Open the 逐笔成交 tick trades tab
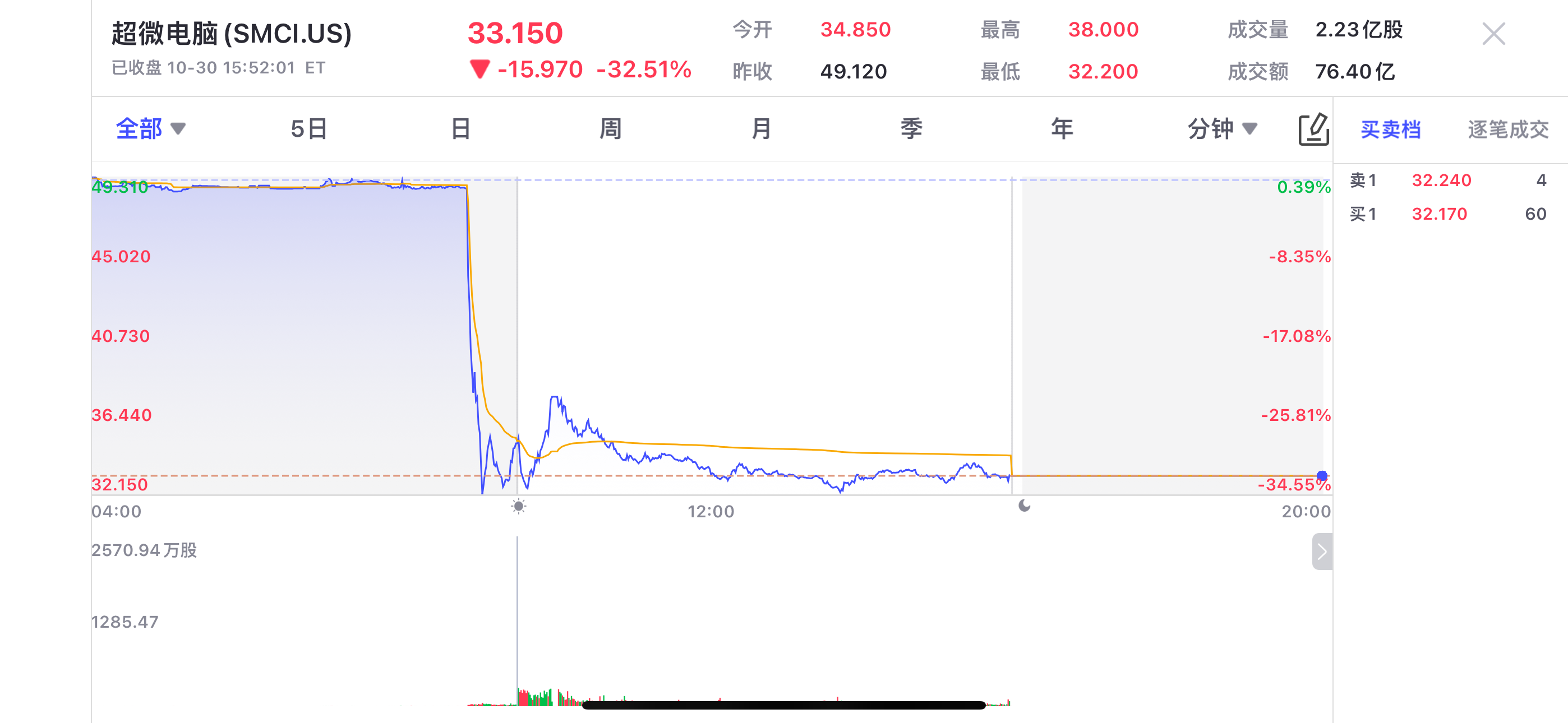The image size is (1568, 723). click(x=1508, y=129)
